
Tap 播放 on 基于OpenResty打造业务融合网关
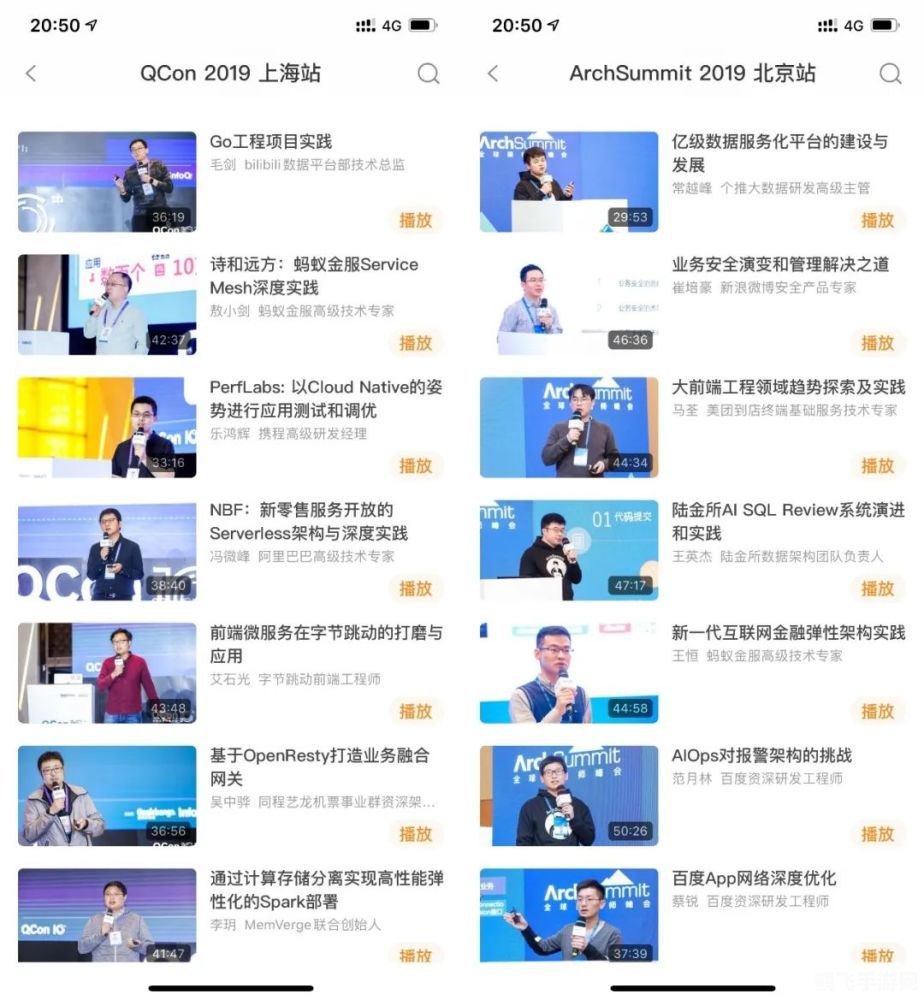[416, 834]
